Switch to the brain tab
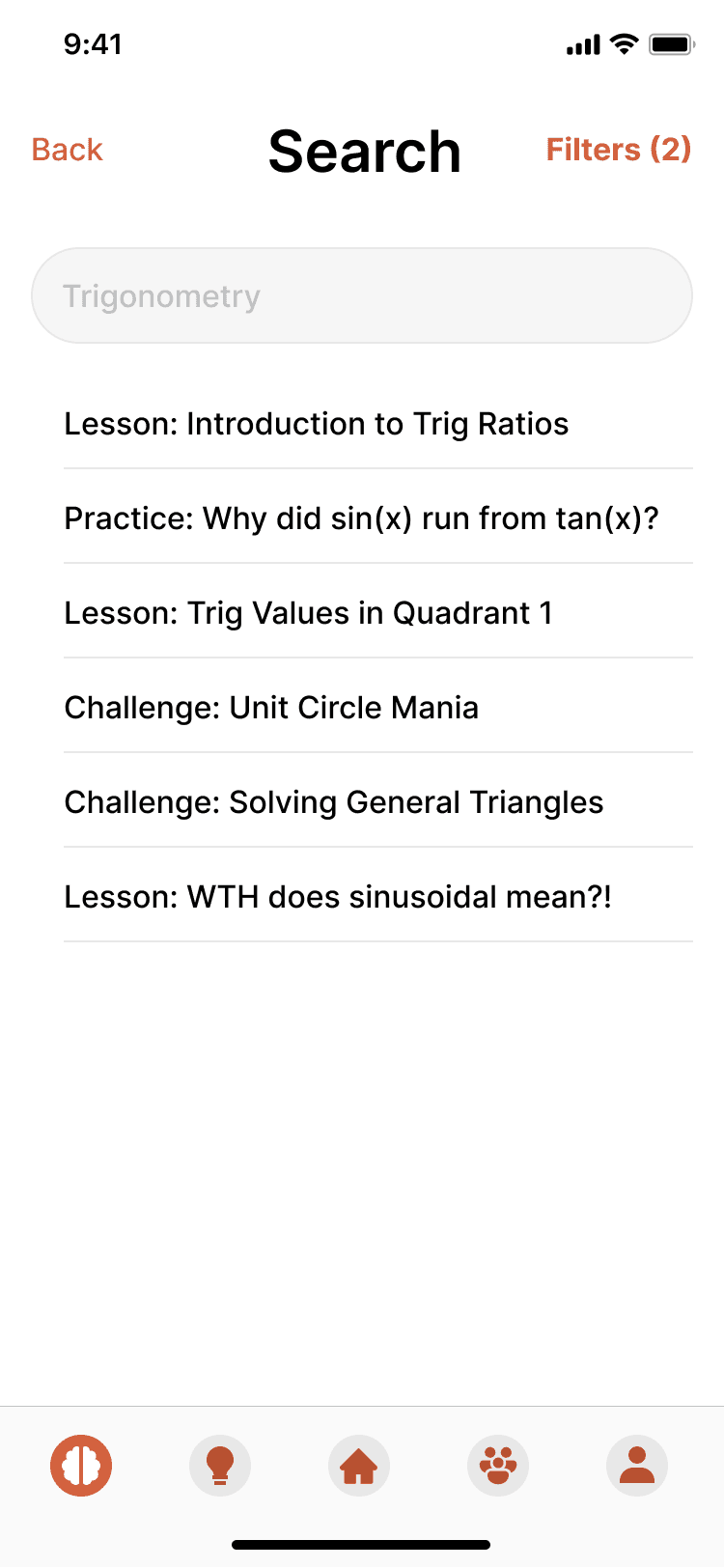Screen dimensions: 724x1568 81,1466
